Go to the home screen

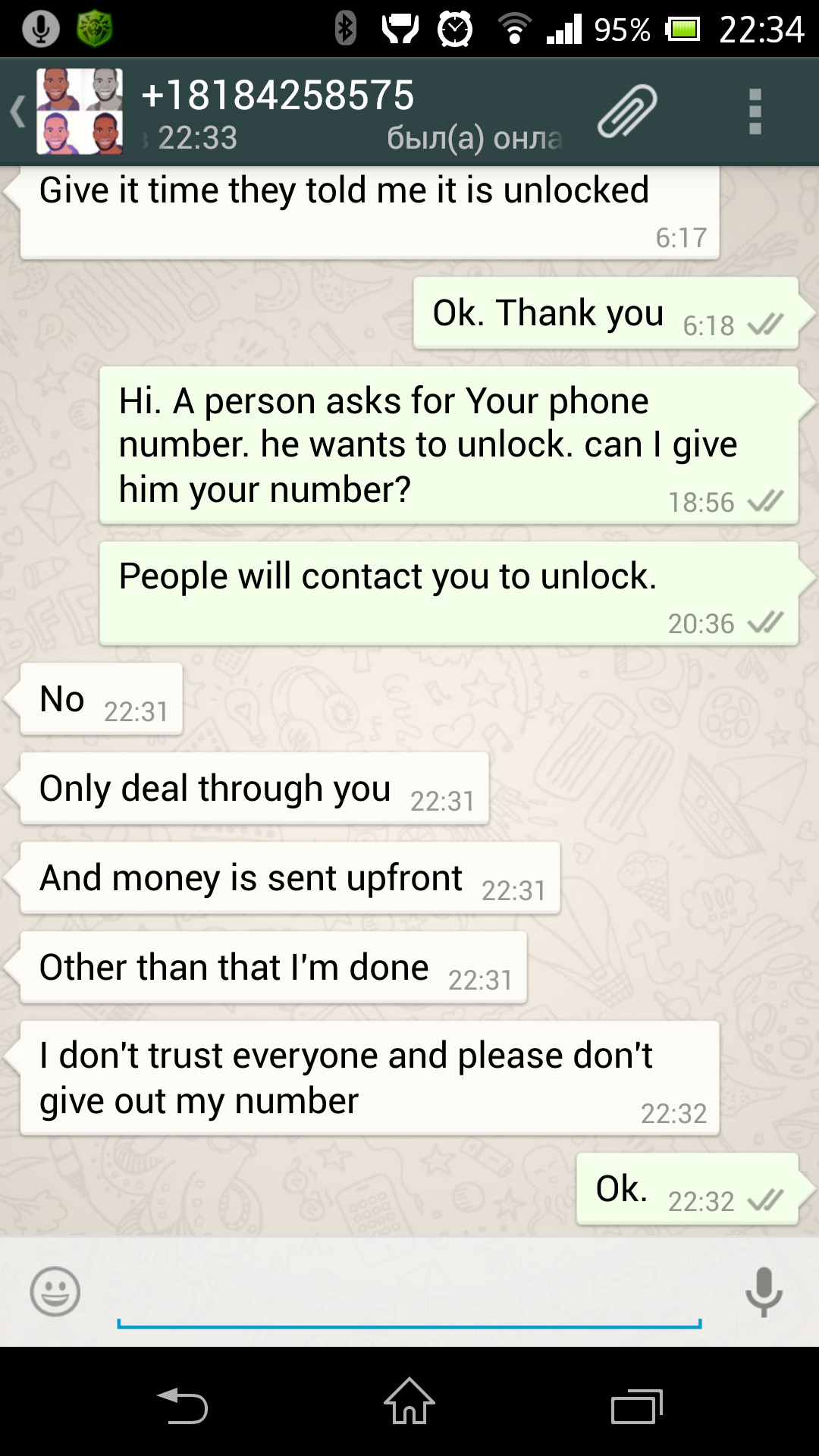[x=409, y=1401]
